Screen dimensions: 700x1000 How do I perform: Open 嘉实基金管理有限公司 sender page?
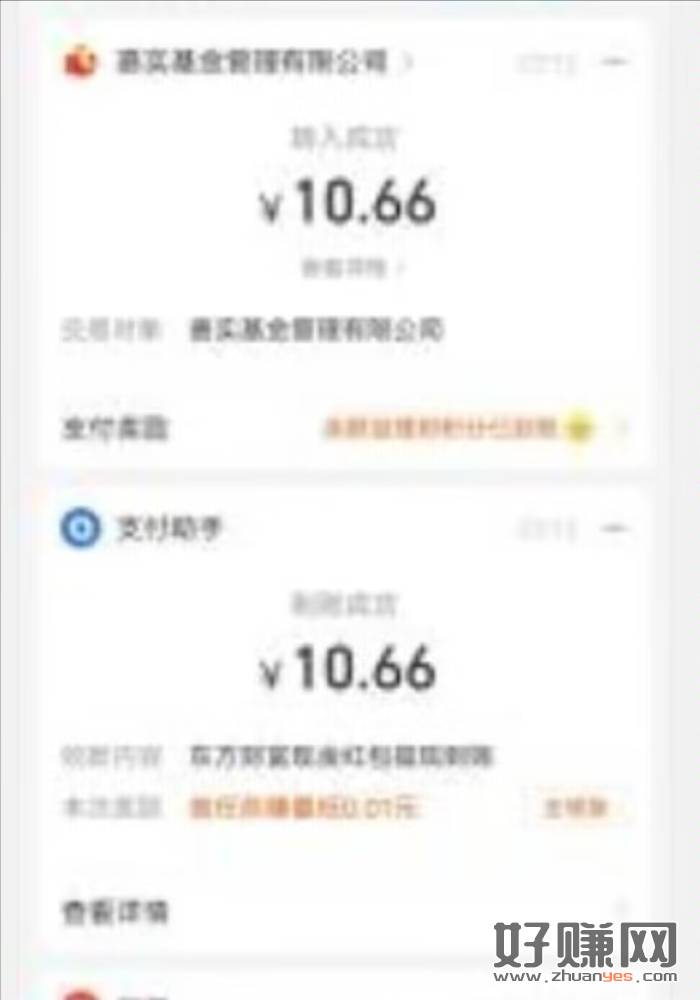click(x=240, y=62)
